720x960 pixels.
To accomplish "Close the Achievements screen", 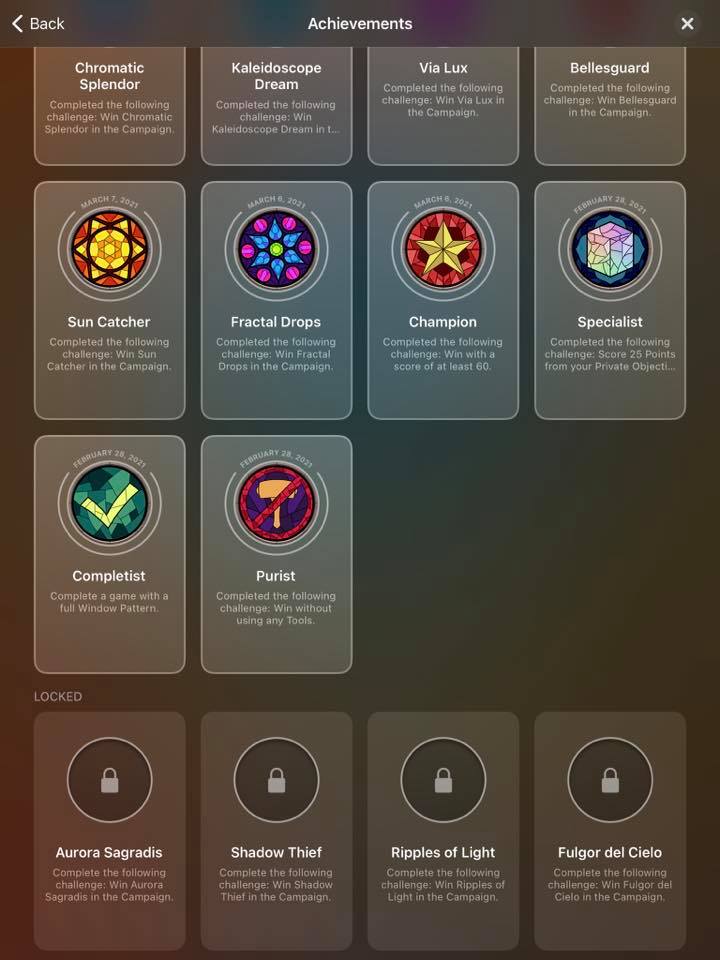I will pyautogui.click(x=687, y=23).
